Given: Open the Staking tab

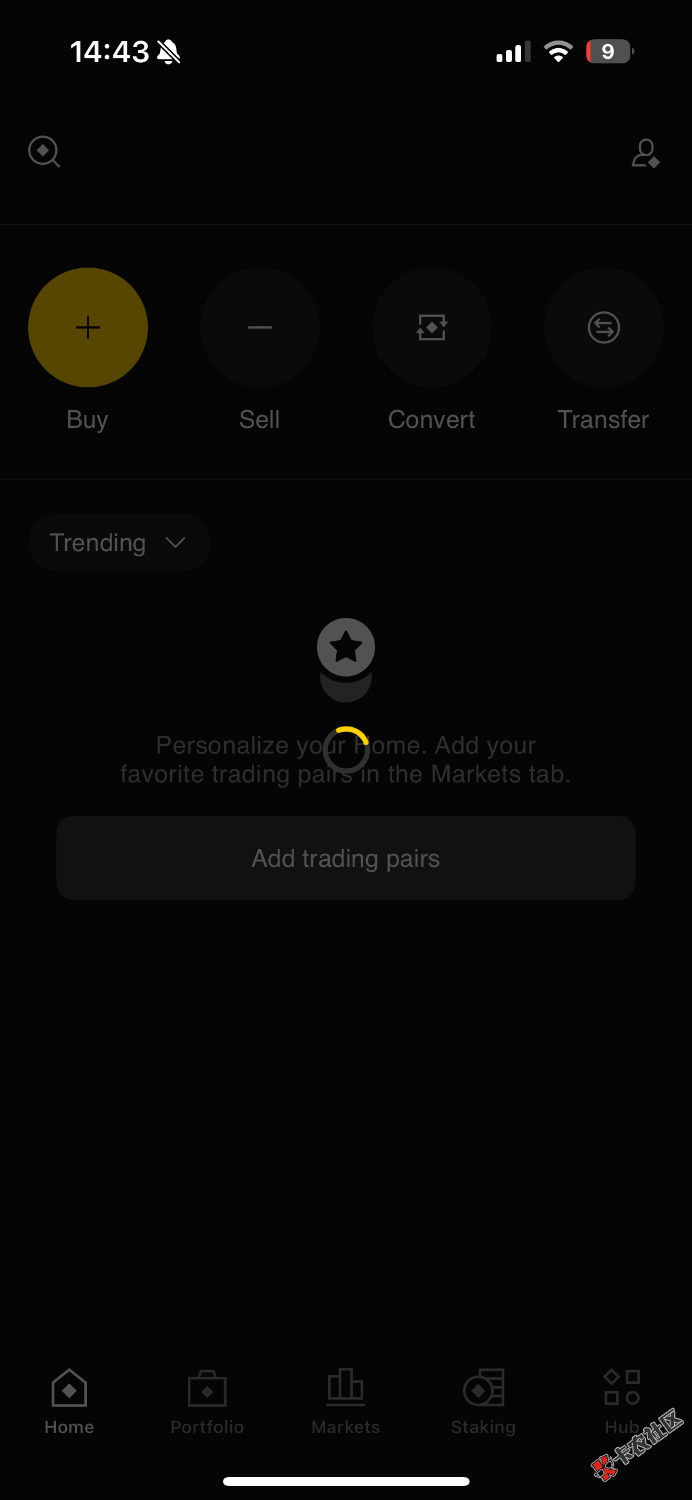Looking at the screenshot, I should (x=483, y=1402).
